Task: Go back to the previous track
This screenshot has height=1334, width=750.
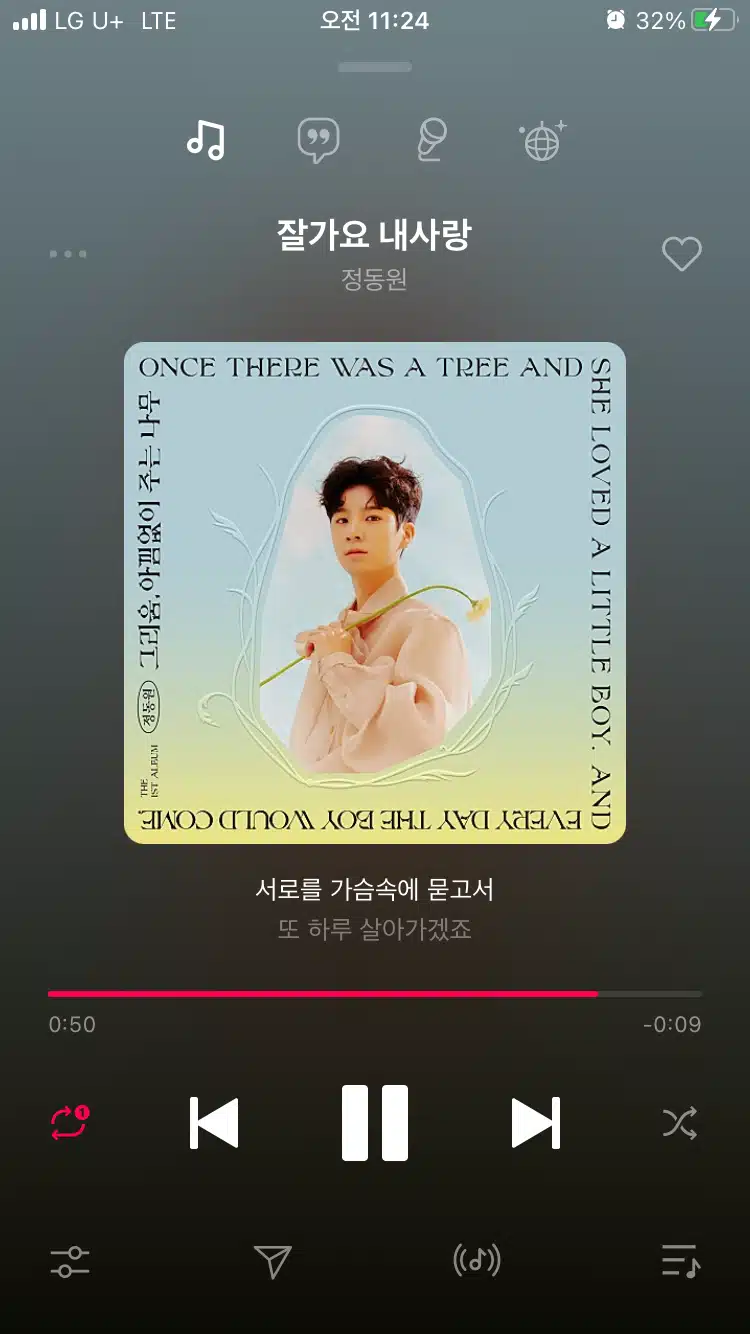Action: 214,1122
